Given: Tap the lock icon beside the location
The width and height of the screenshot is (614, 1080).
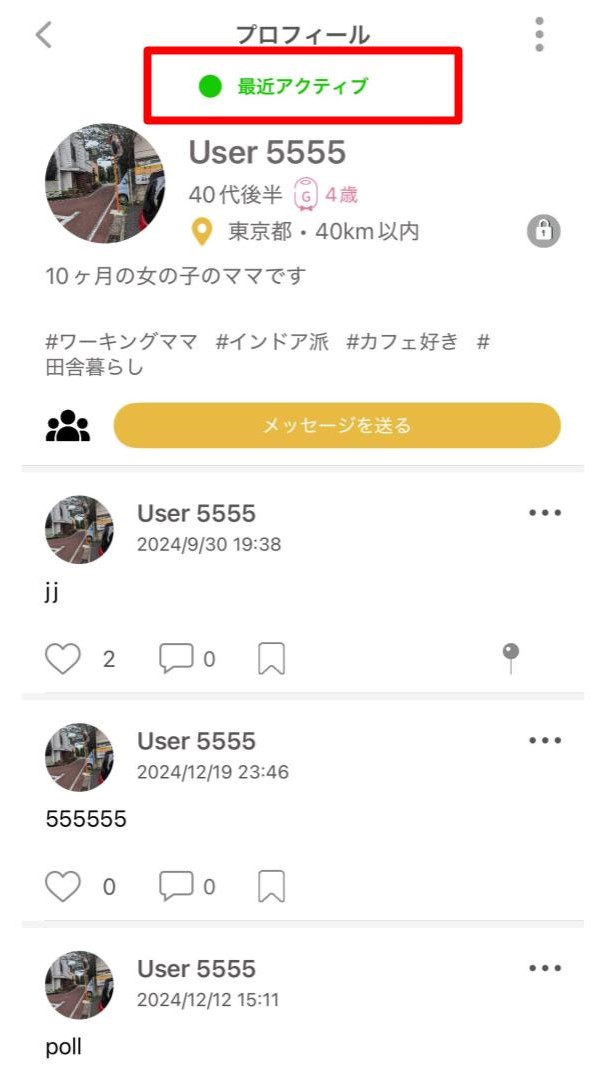Looking at the screenshot, I should [x=543, y=231].
